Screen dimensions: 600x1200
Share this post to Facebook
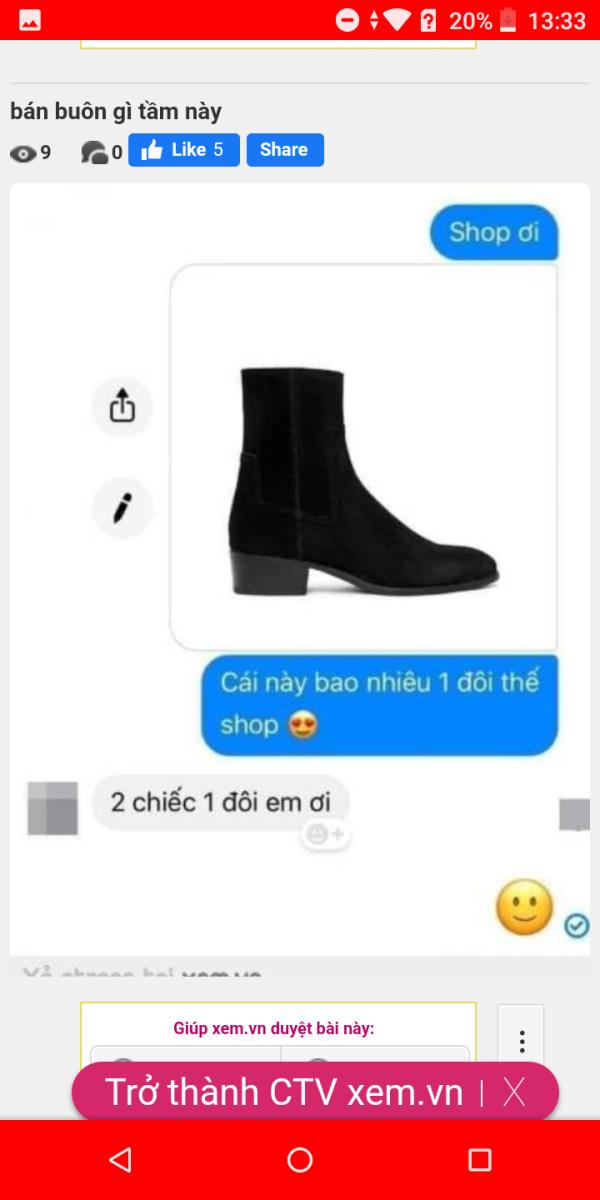pyautogui.click(x=285, y=150)
